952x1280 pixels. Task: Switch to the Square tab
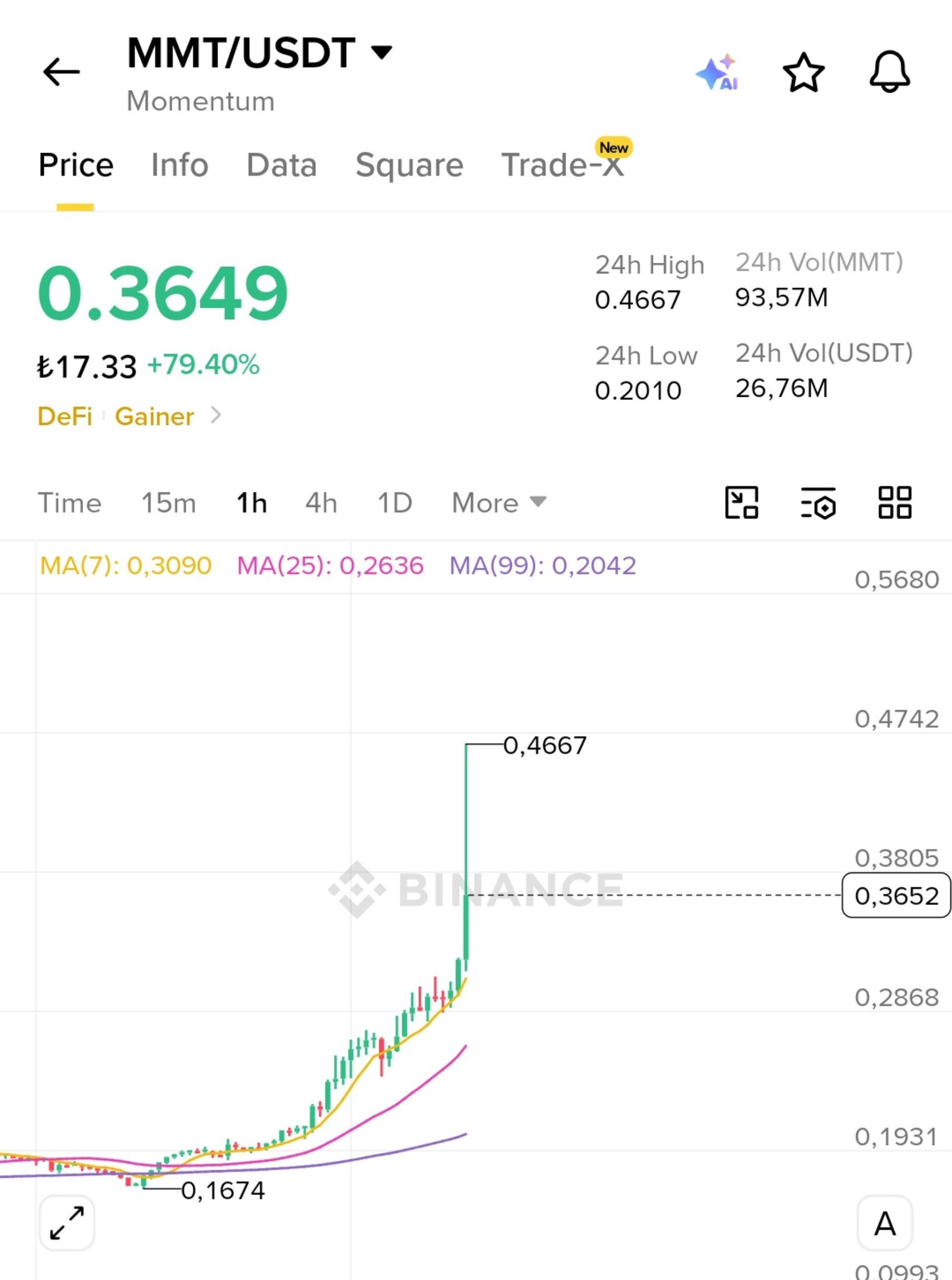click(409, 166)
